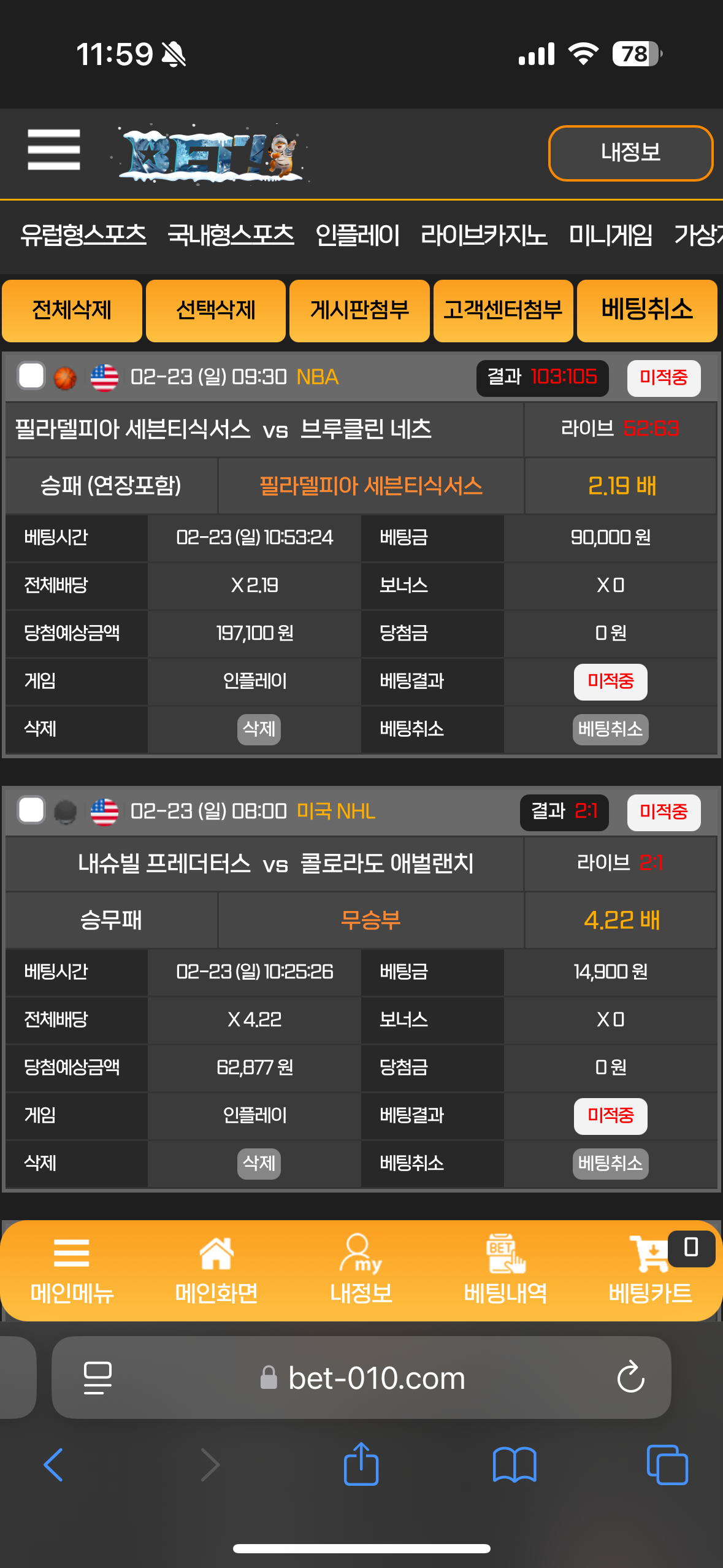Open the 베팅카트 cart

(650, 1270)
